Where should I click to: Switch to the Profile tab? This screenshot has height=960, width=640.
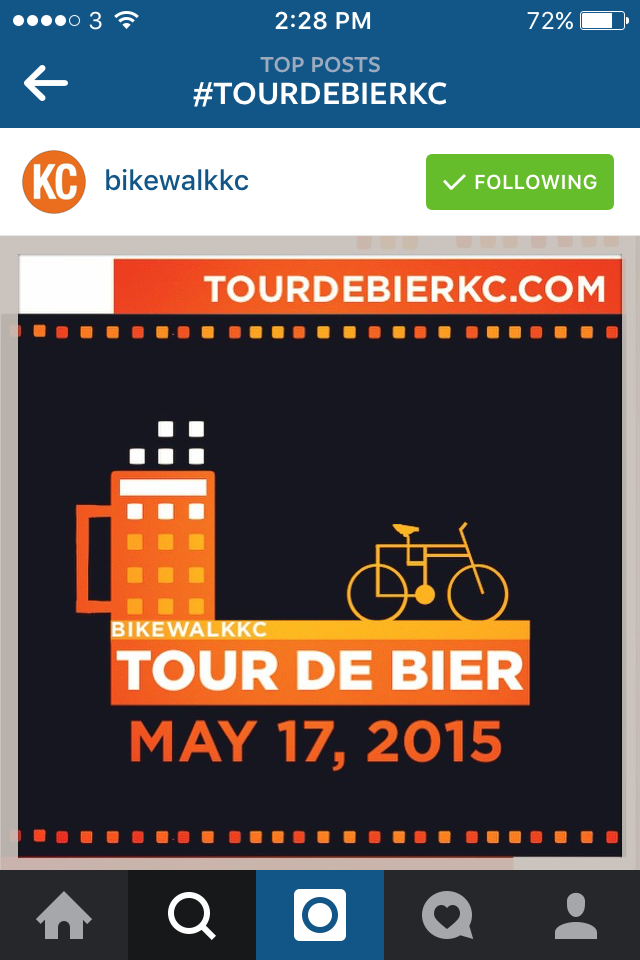(576, 915)
